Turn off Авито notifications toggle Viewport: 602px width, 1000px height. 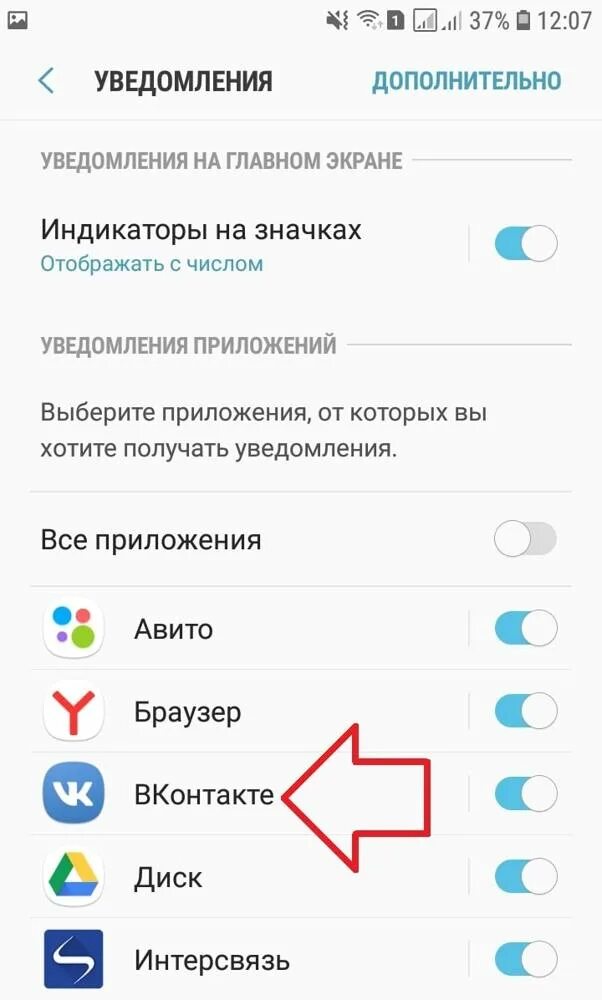click(526, 628)
